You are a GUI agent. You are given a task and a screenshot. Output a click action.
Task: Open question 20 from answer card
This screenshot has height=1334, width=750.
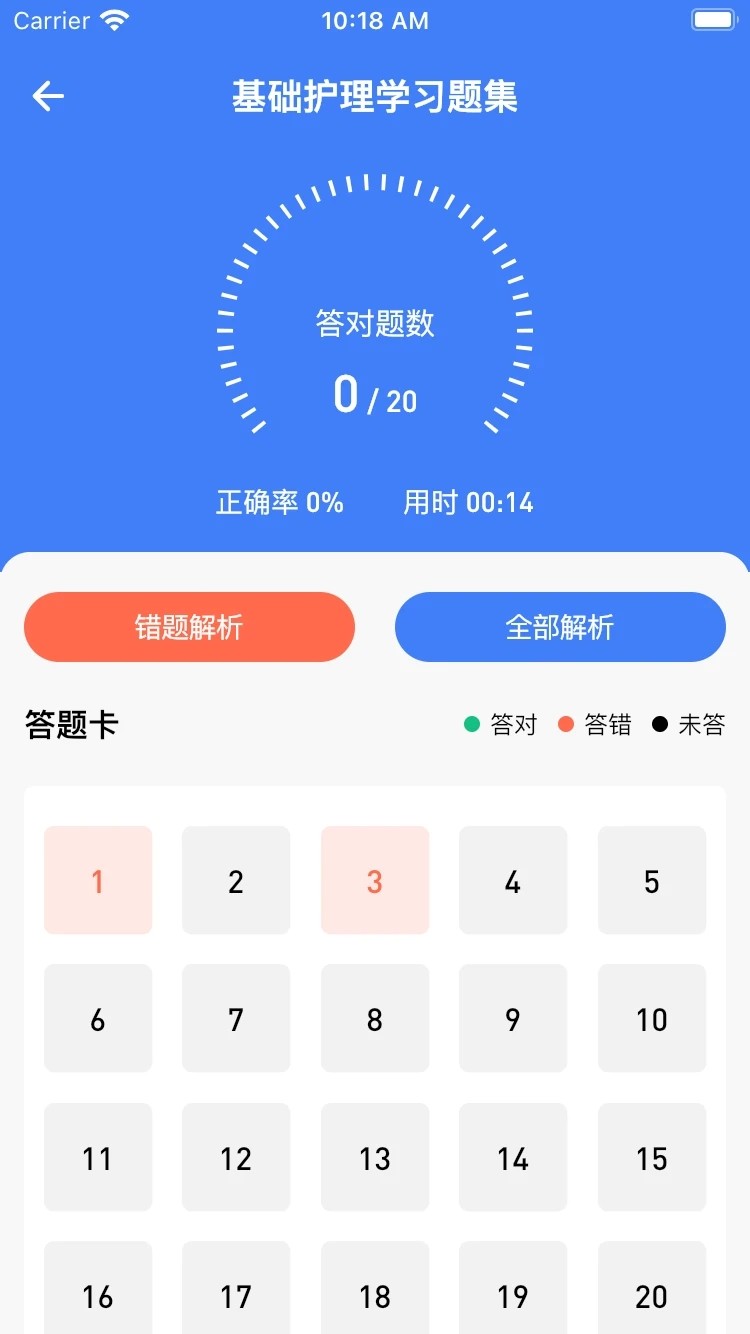pos(652,1295)
